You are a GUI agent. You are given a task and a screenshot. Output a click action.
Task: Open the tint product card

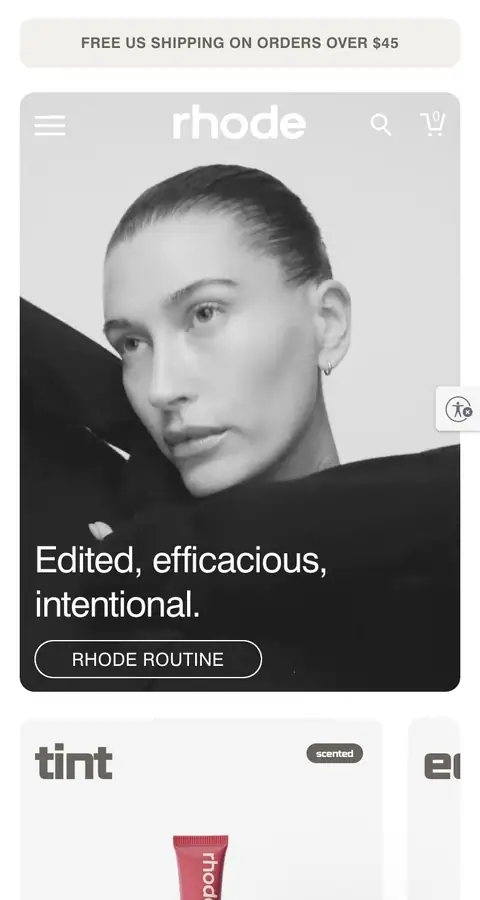click(201, 809)
